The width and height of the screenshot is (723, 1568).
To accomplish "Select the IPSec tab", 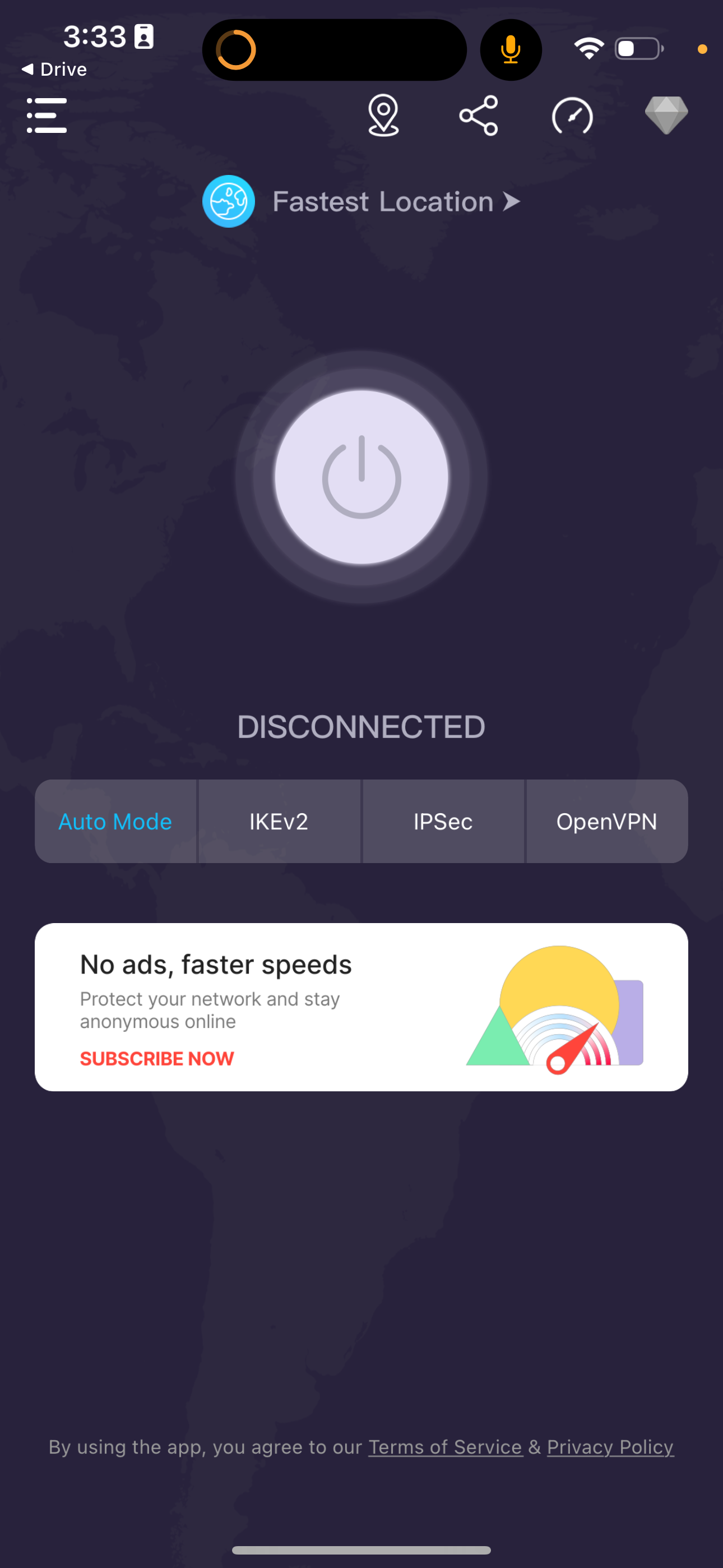I will 443,821.
